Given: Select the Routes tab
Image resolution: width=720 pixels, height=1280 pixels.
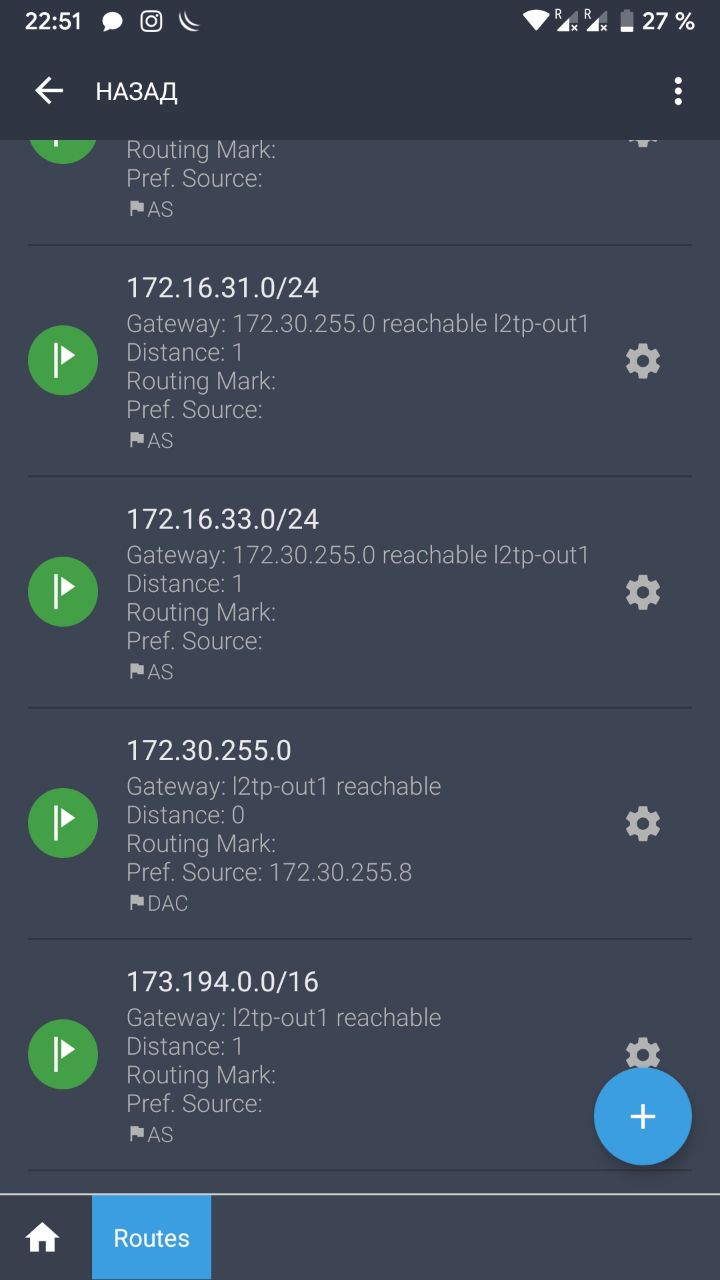Looking at the screenshot, I should point(152,1238).
